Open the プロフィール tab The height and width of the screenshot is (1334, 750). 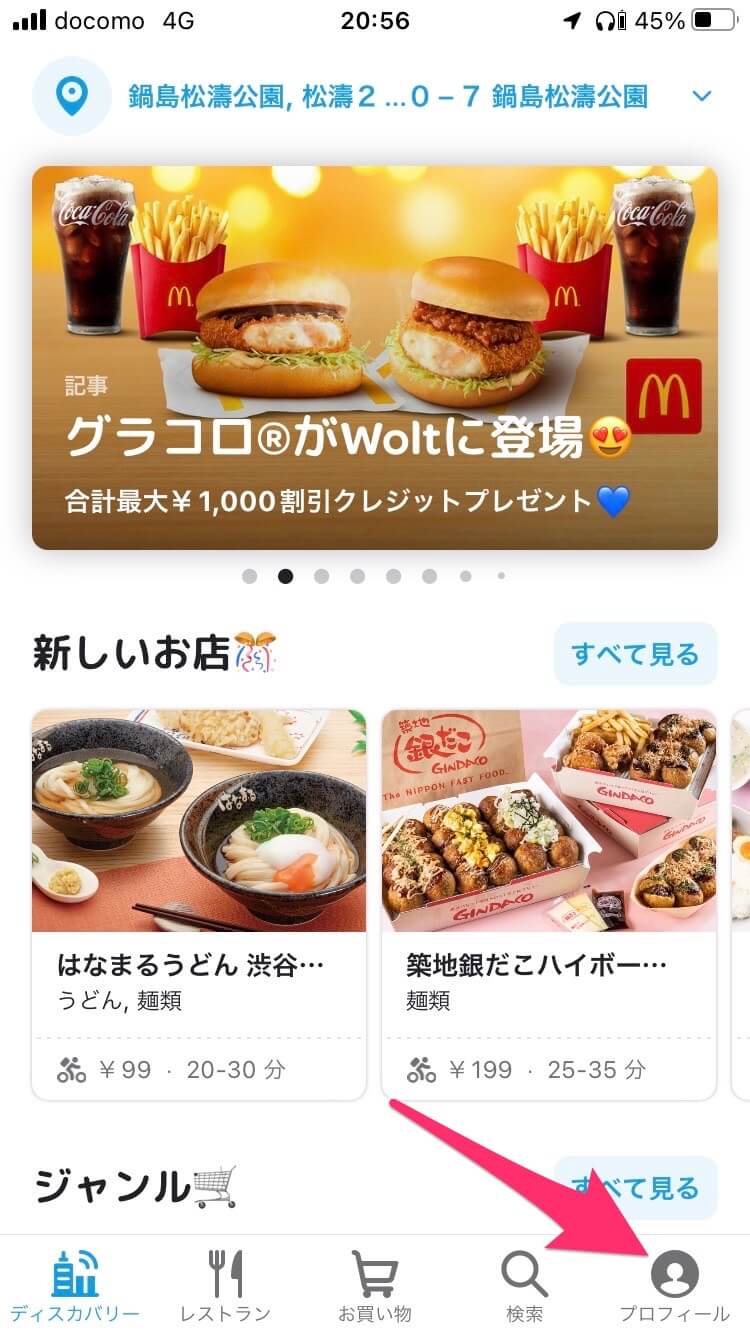coord(674,1285)
